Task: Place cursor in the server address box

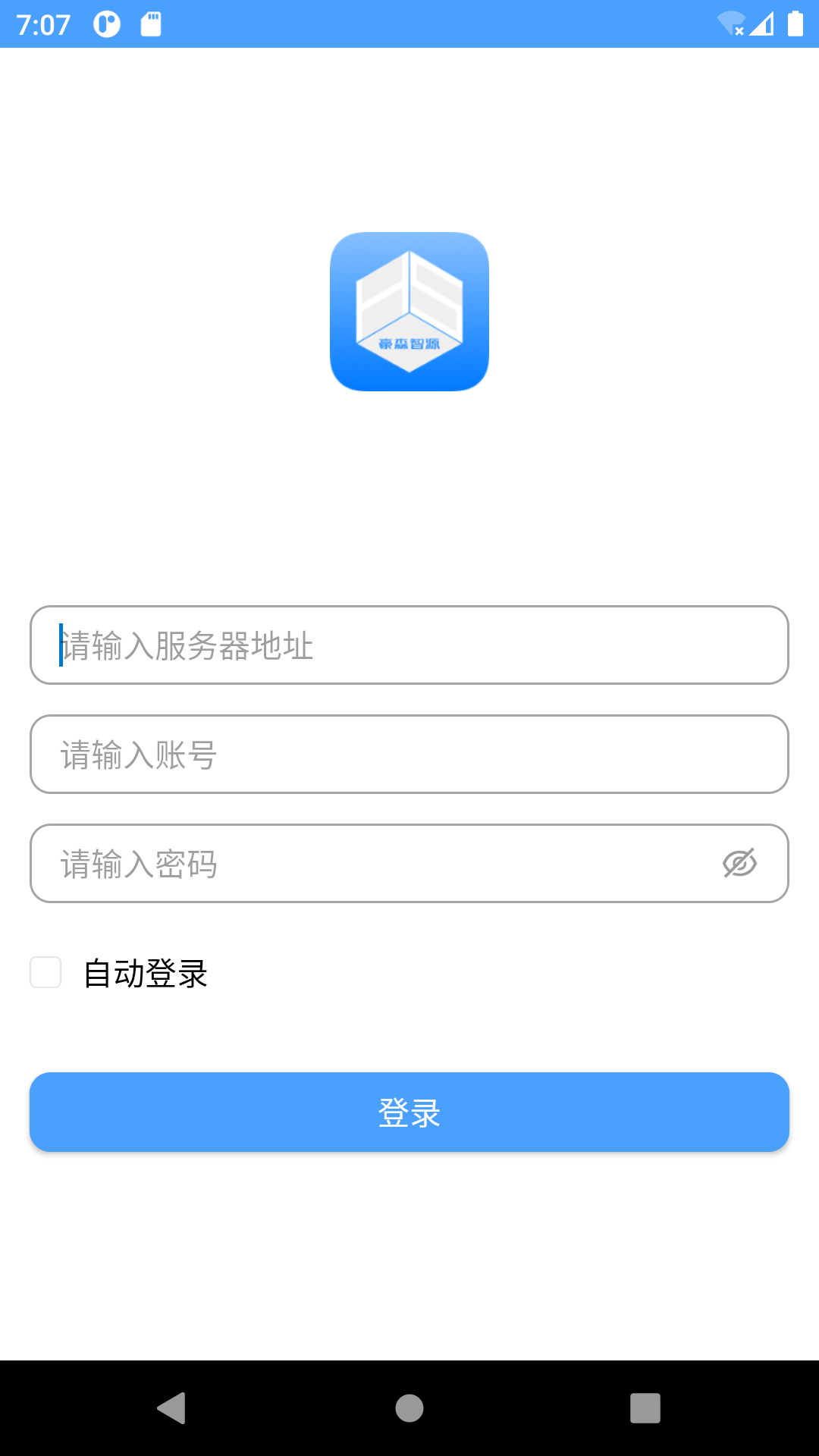Action: pyautogui.click(x=409, y=645)
